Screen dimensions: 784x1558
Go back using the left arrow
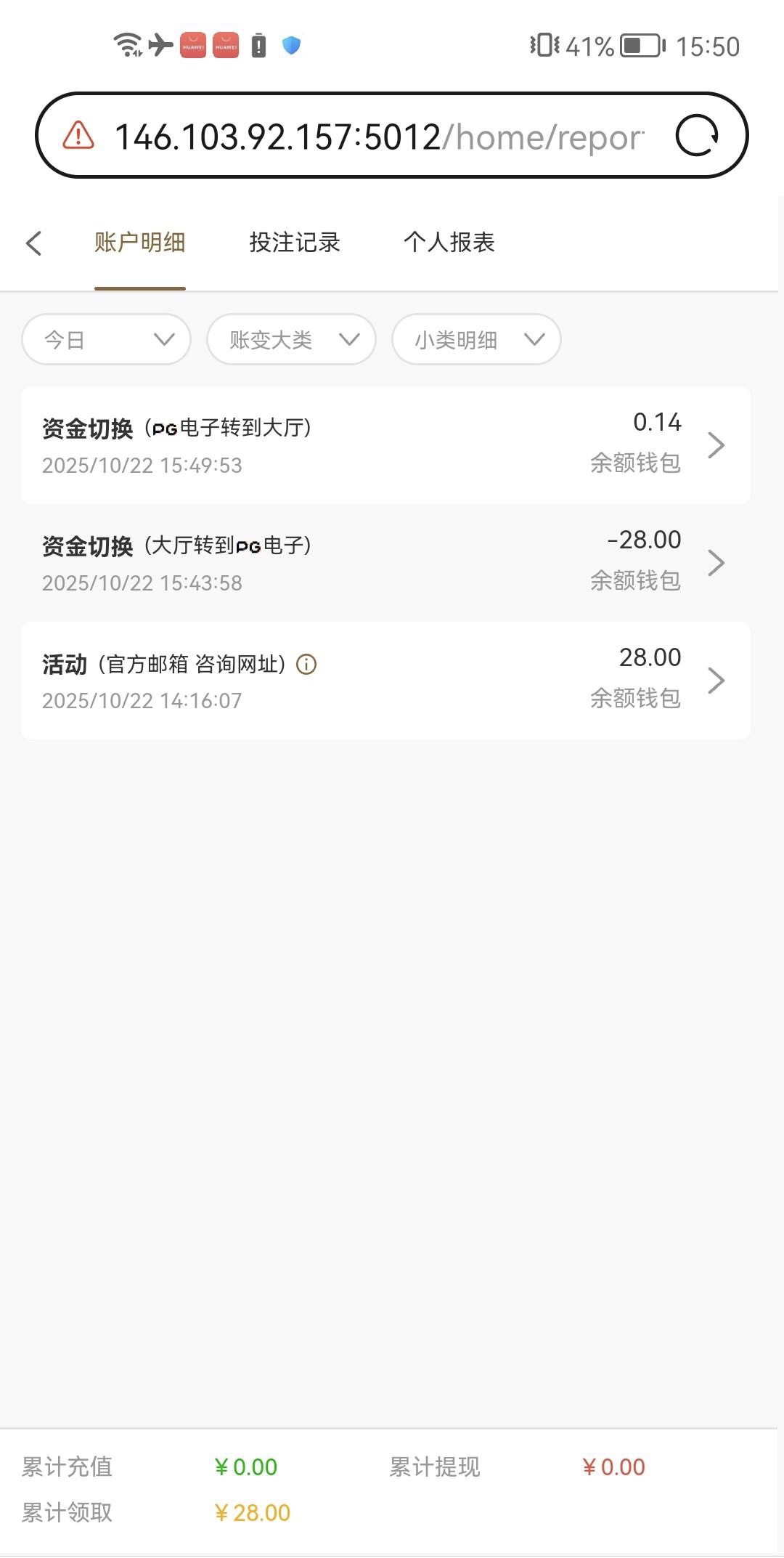click(33, 243)
